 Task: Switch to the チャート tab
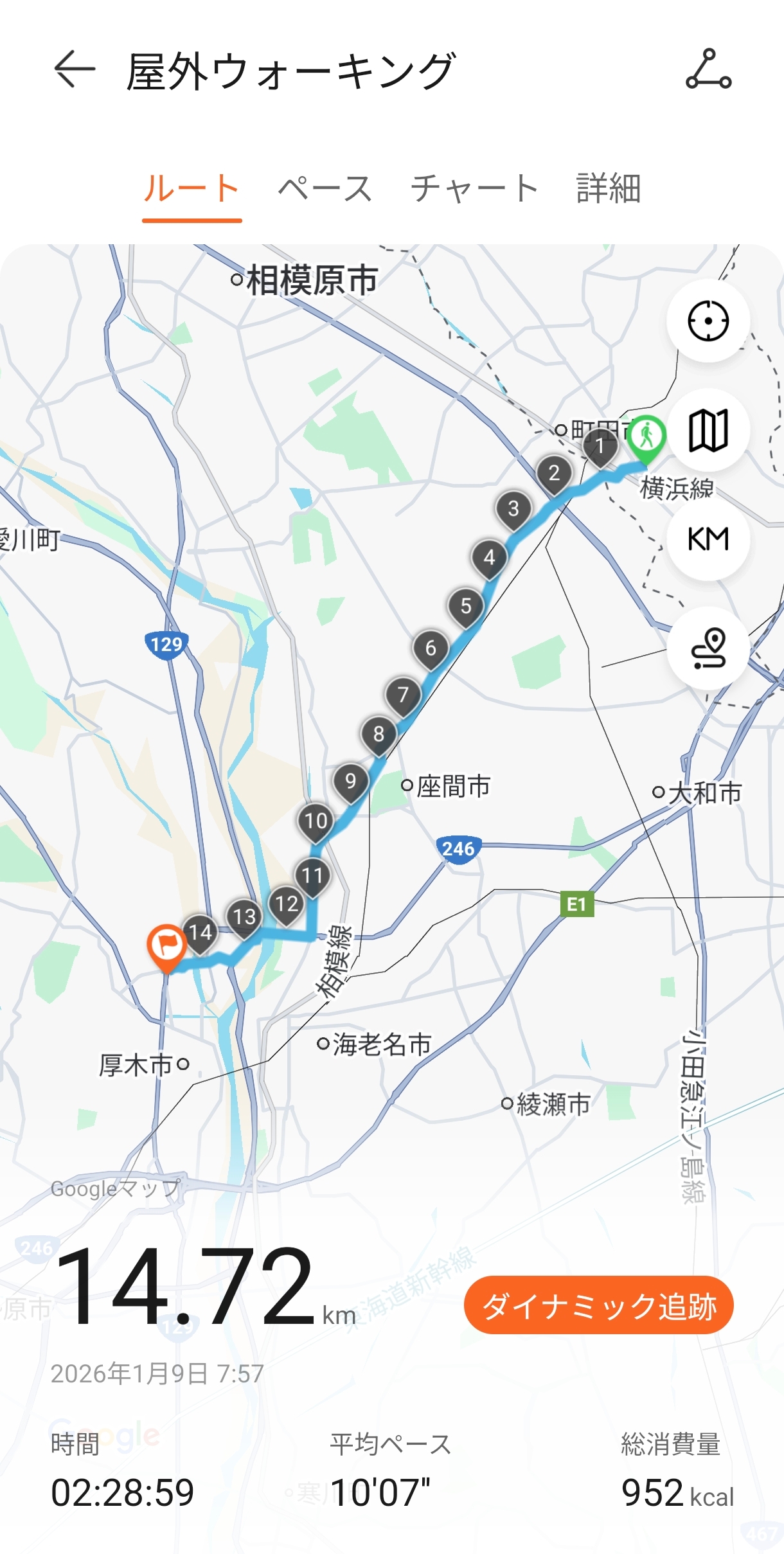pyautogui.click(x=474, y=188)
